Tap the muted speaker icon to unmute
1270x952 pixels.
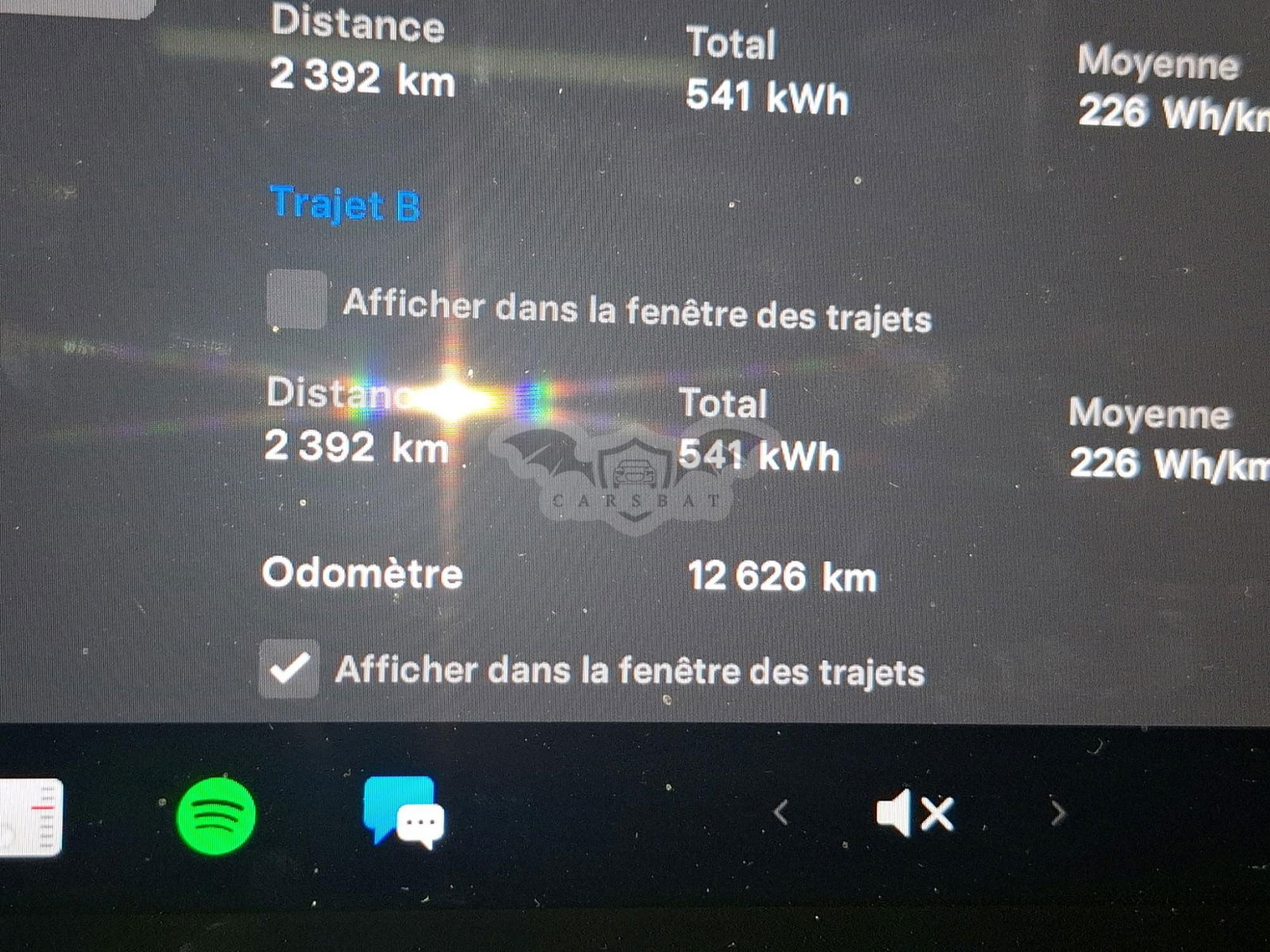pyautogui.click(x=914, y=814)
